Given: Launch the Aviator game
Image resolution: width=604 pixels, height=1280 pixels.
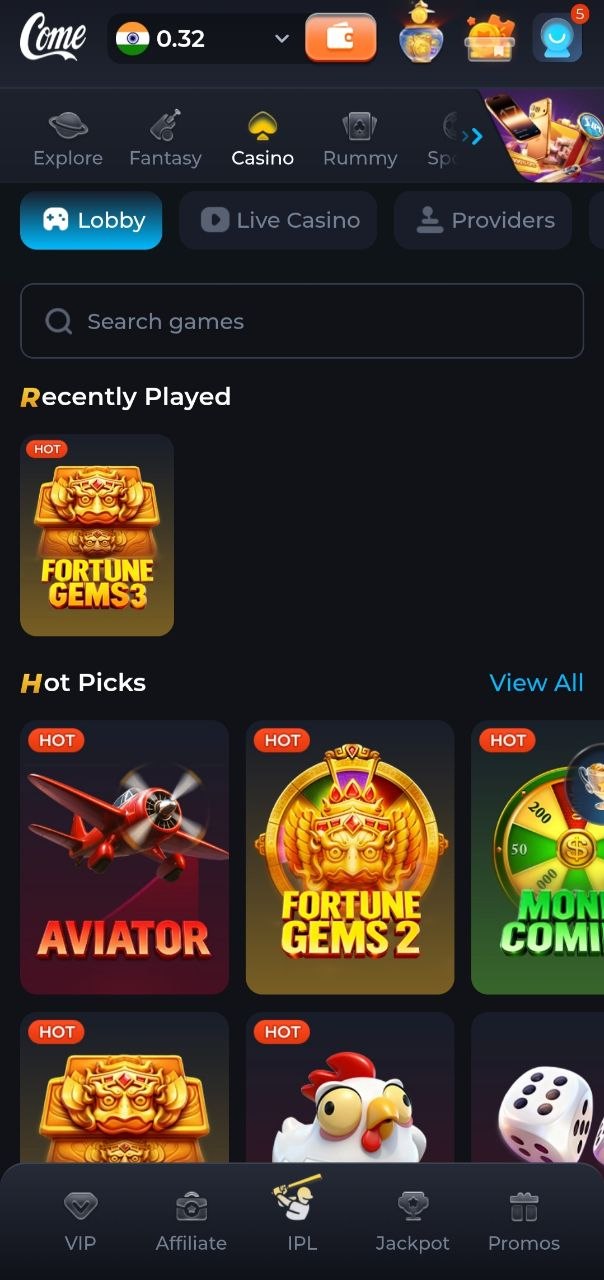Looking at the screenshot, I should 125,857.
